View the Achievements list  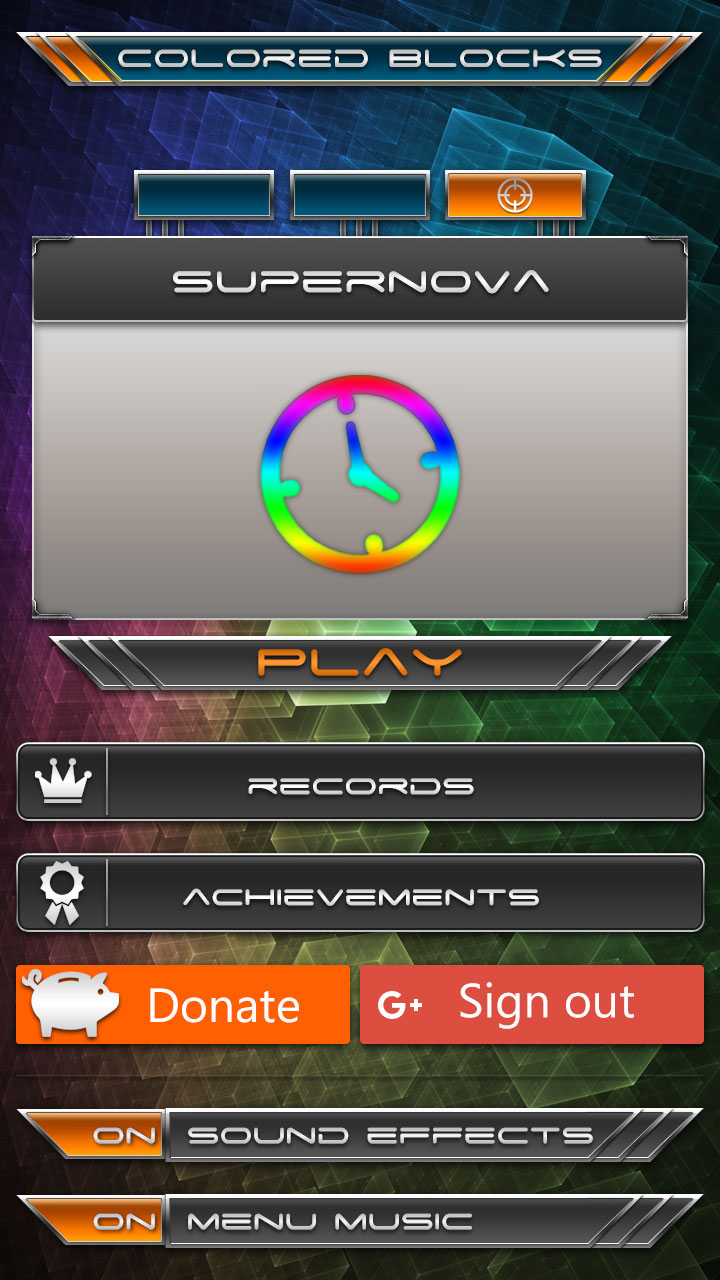(x=360, y=895)
